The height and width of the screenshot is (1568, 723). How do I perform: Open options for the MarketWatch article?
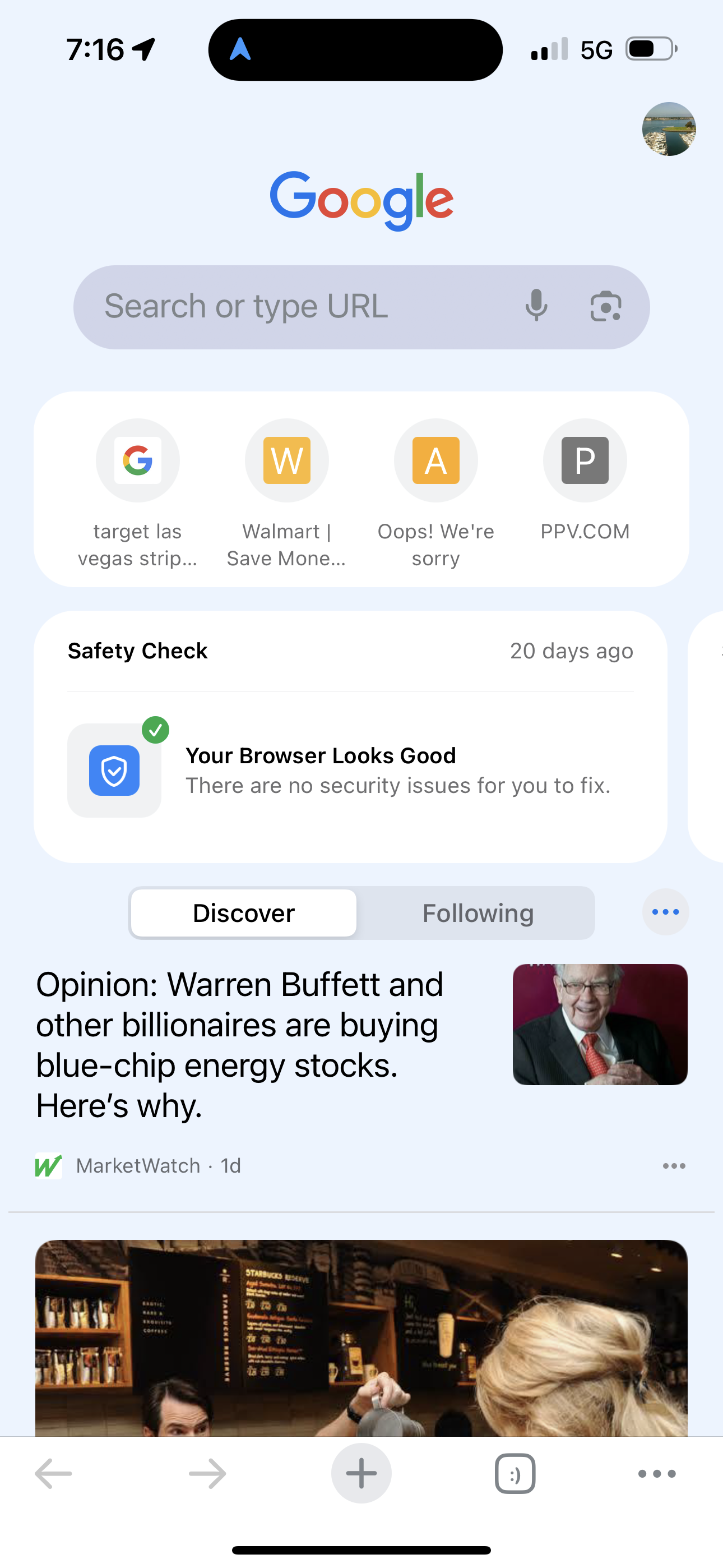tap(674, 1166)
